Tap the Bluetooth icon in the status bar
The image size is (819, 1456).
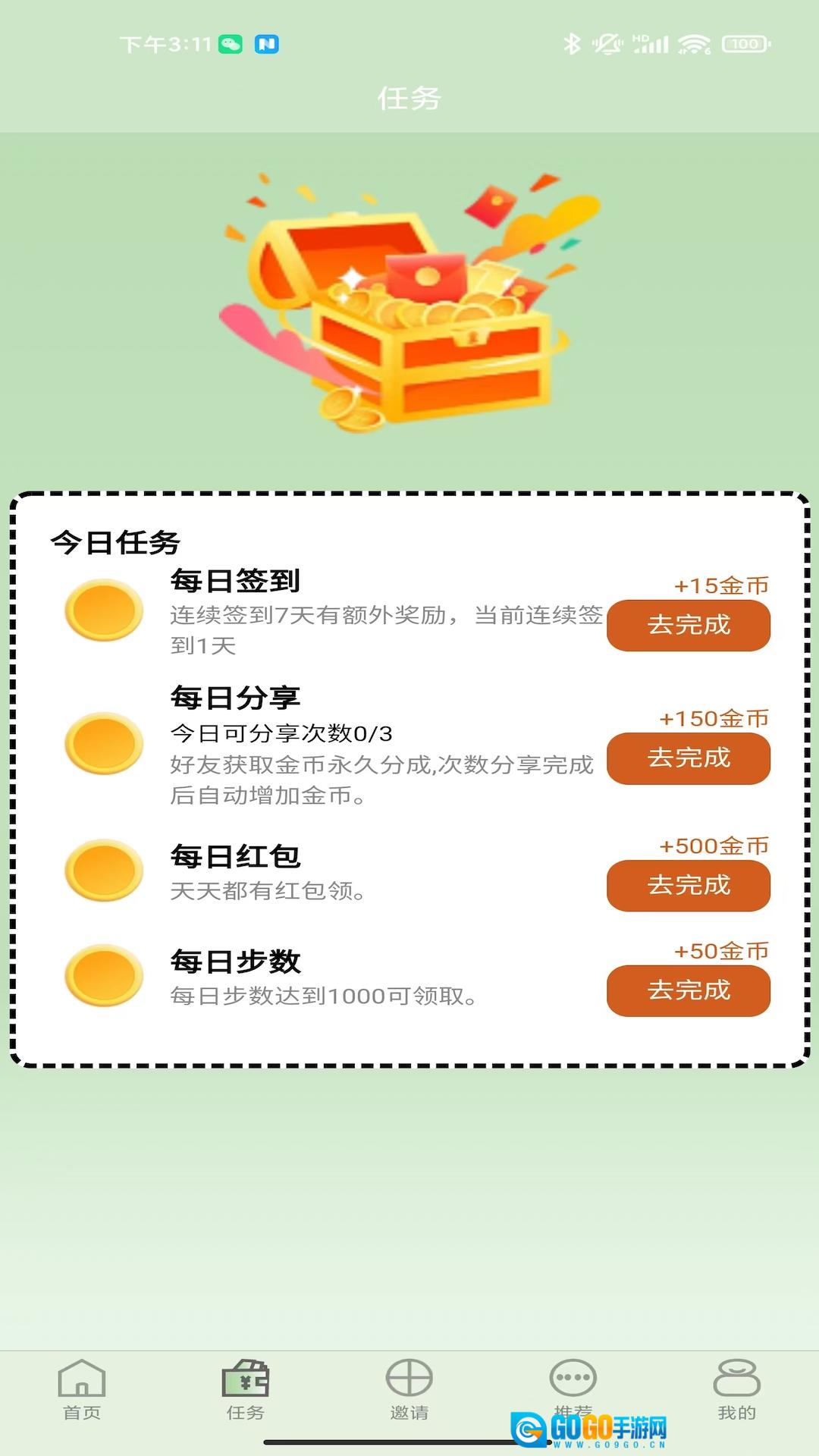[x=574, y=44]
